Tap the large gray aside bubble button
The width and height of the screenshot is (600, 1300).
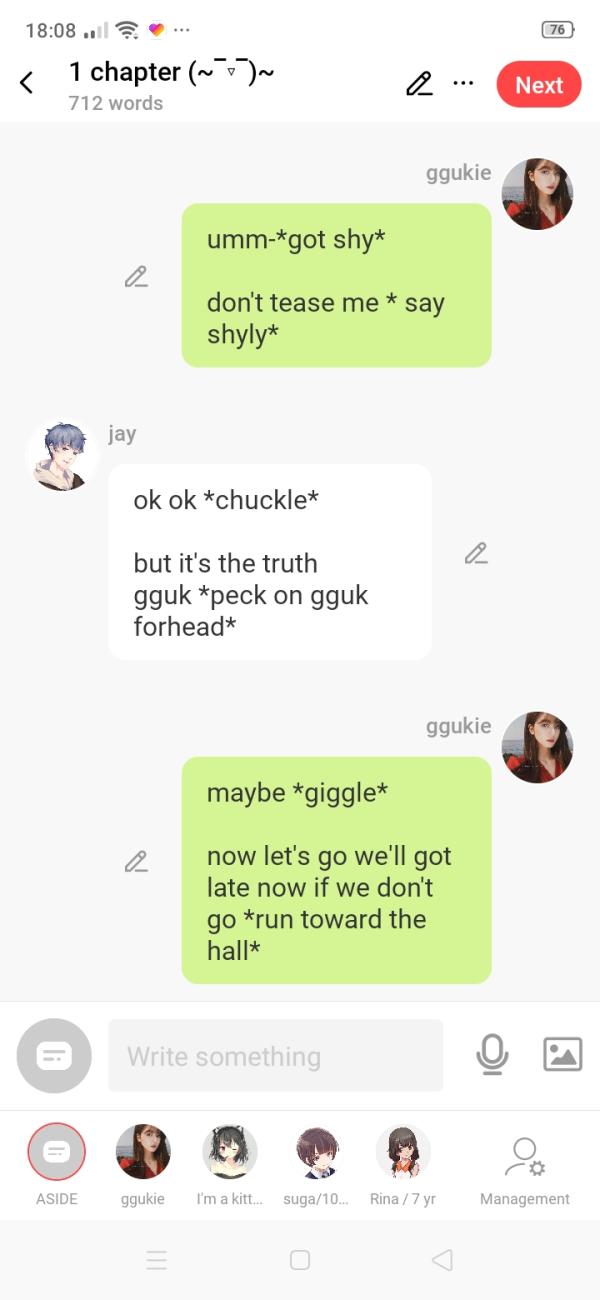tap(54, 1055)
